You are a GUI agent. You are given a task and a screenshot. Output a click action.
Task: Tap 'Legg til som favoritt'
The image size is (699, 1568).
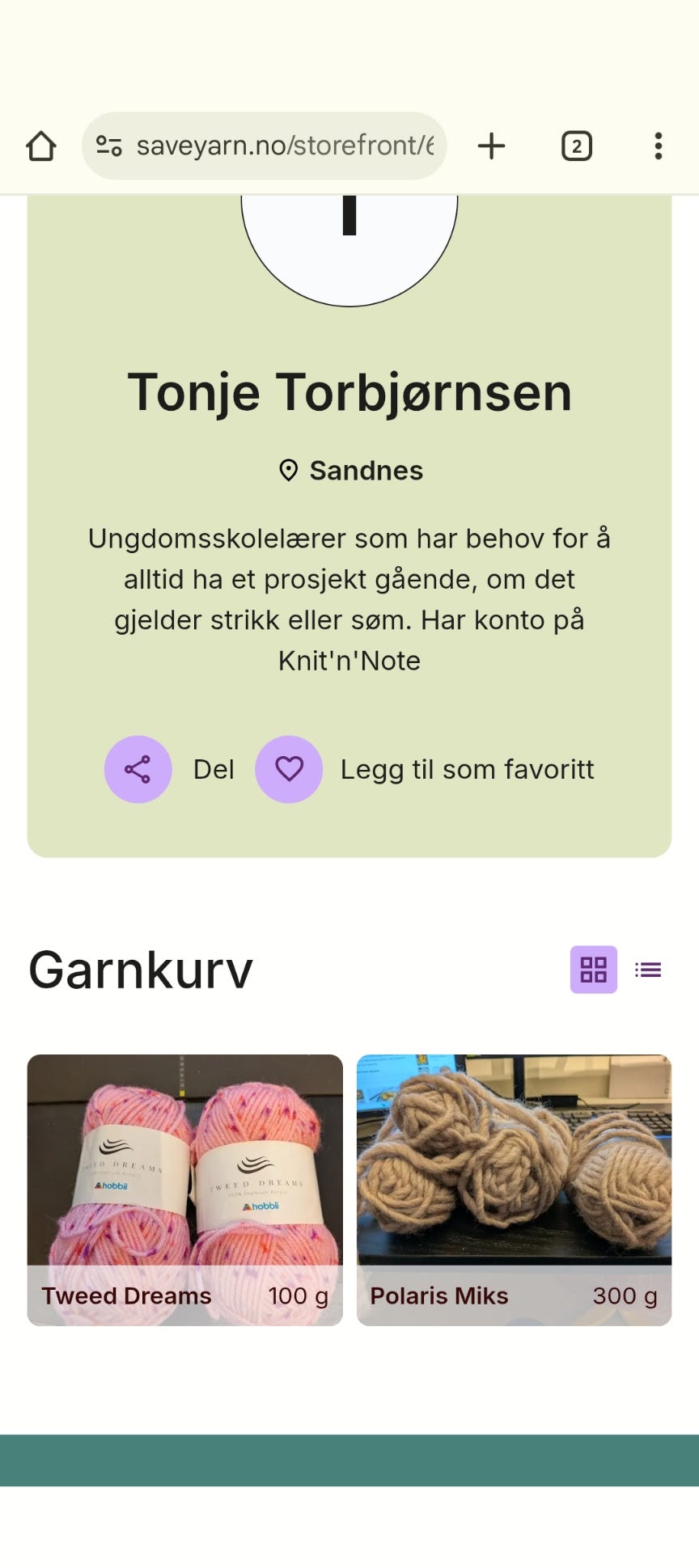coord(467,769)
